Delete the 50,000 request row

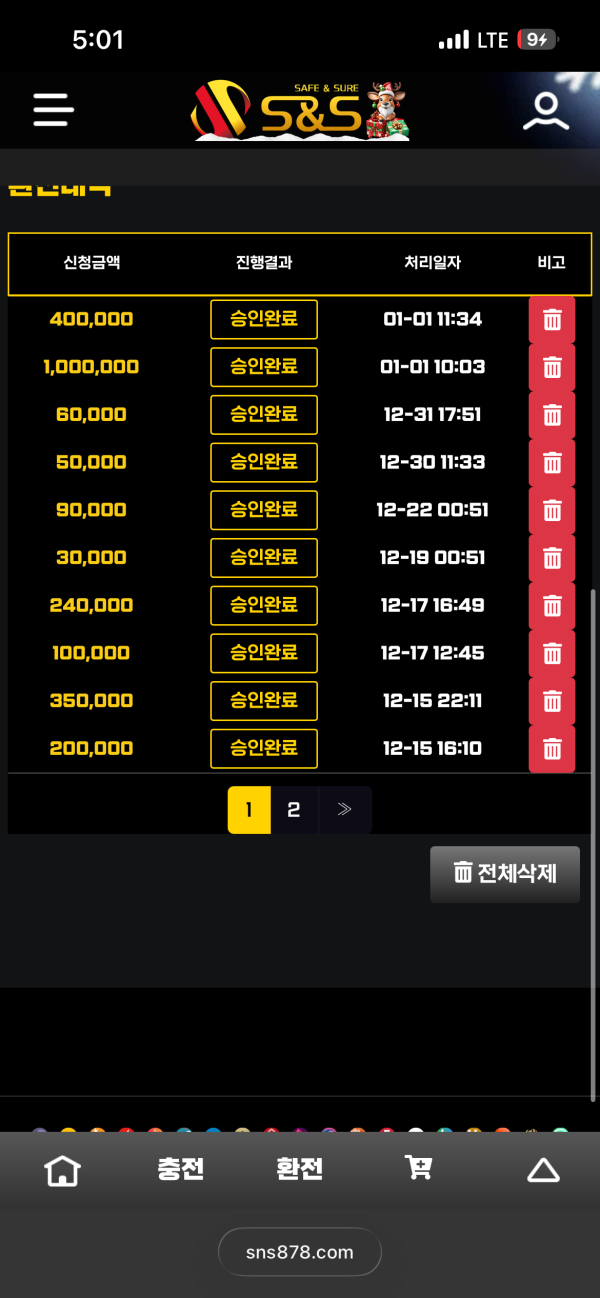(x=551, y=462)
